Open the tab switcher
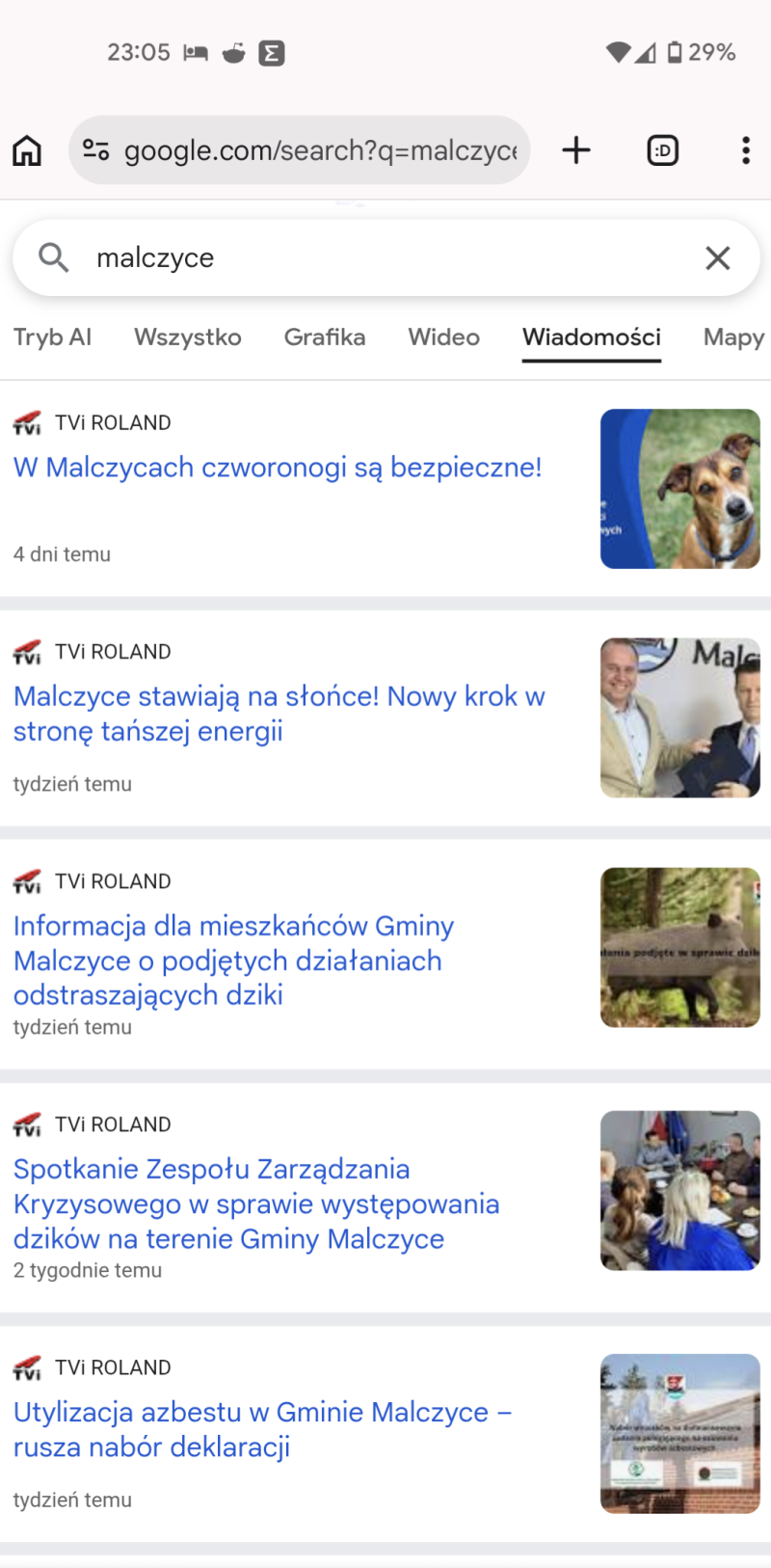This screenshot has width=771, height=1568. click(662, 150)
